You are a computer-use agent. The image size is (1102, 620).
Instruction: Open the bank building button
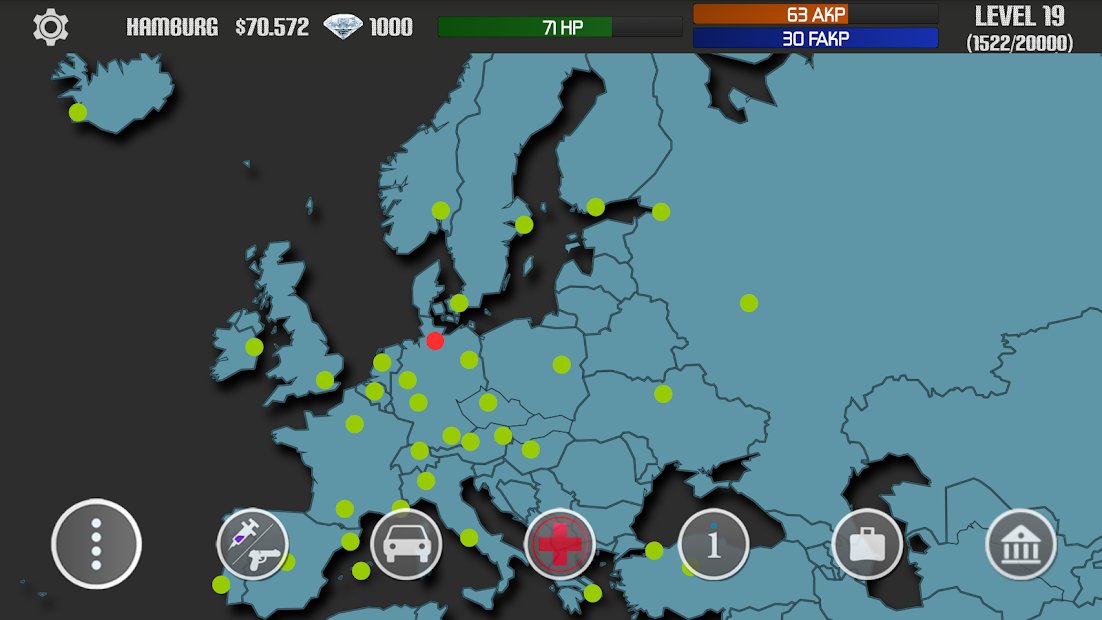(1020, 544)
